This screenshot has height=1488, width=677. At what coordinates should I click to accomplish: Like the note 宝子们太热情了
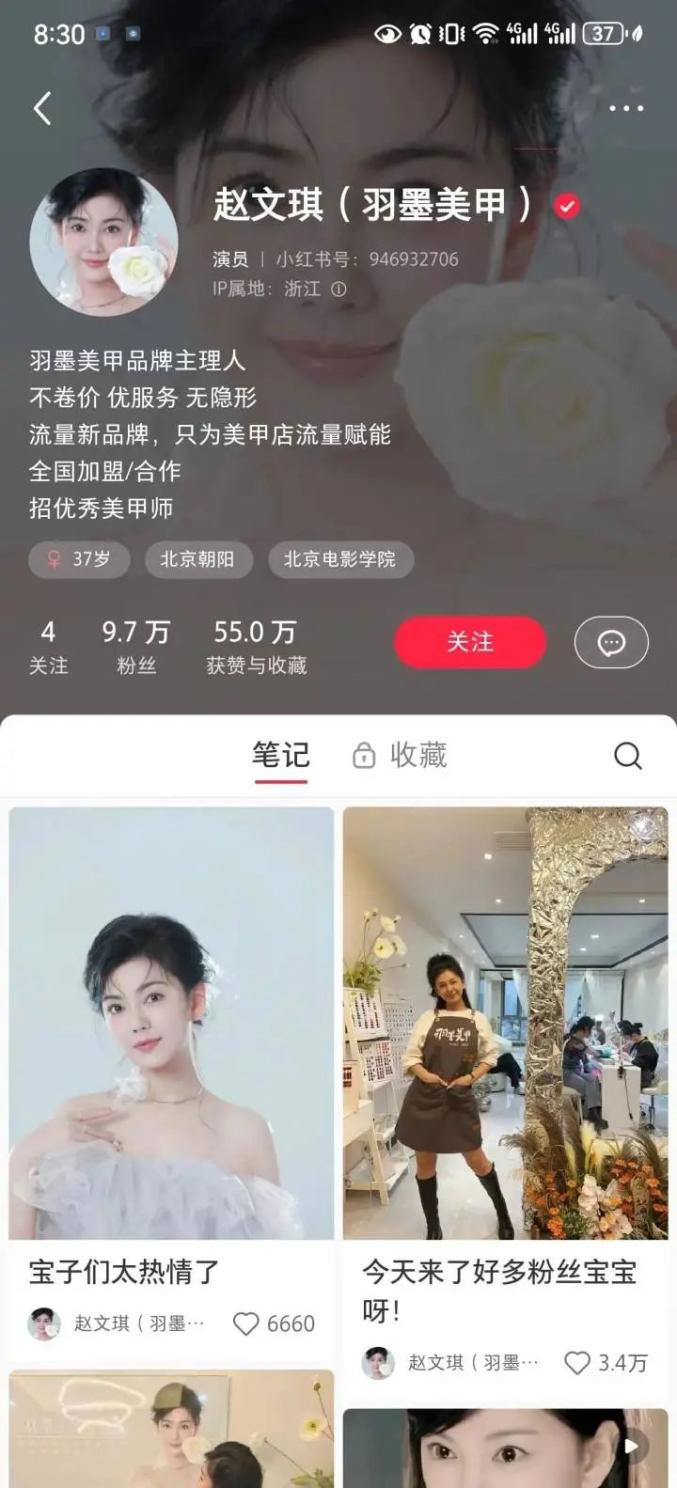click(x=274, y=1324)
